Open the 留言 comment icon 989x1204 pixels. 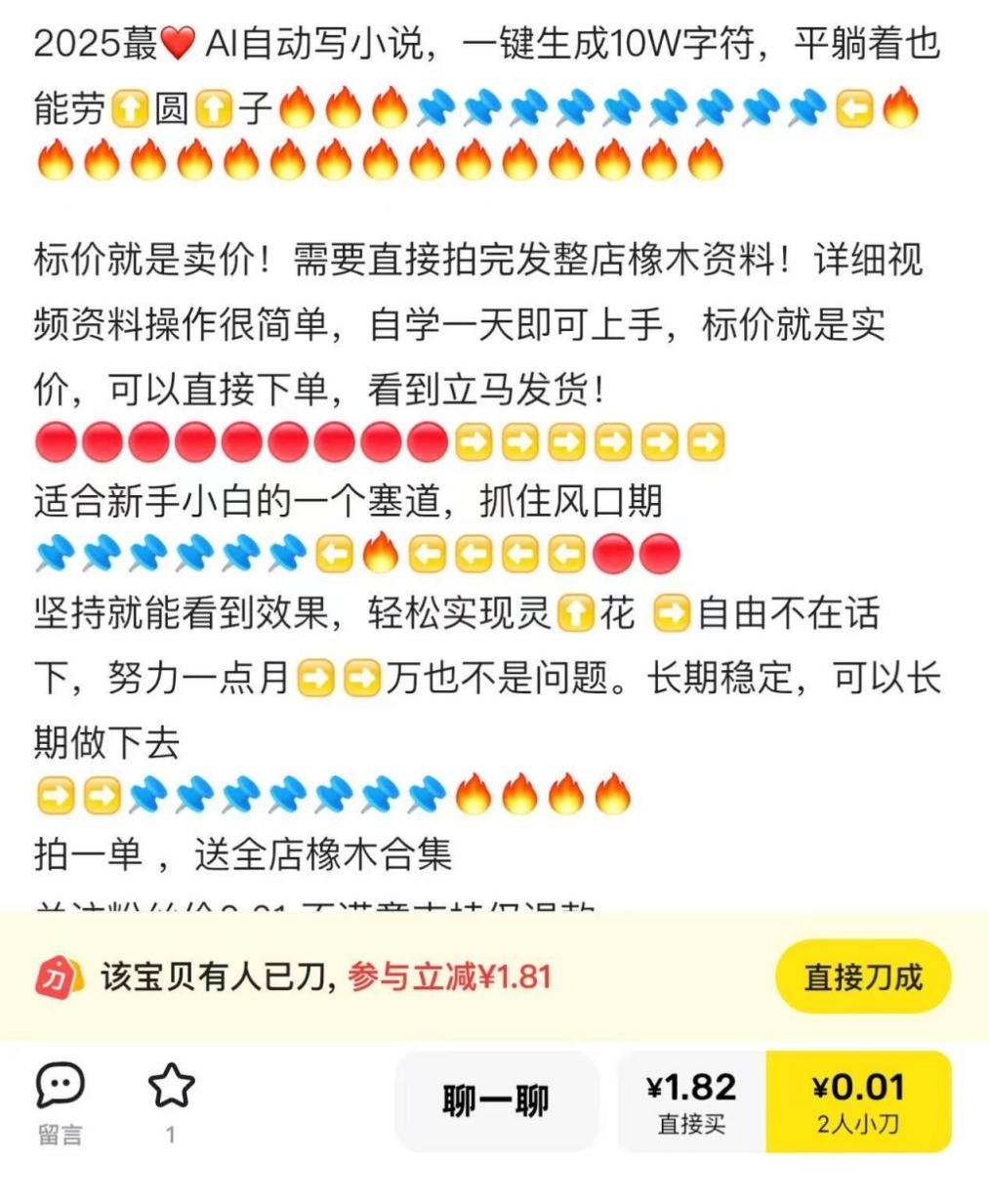pyautogui.click(x=61, y=1086)
